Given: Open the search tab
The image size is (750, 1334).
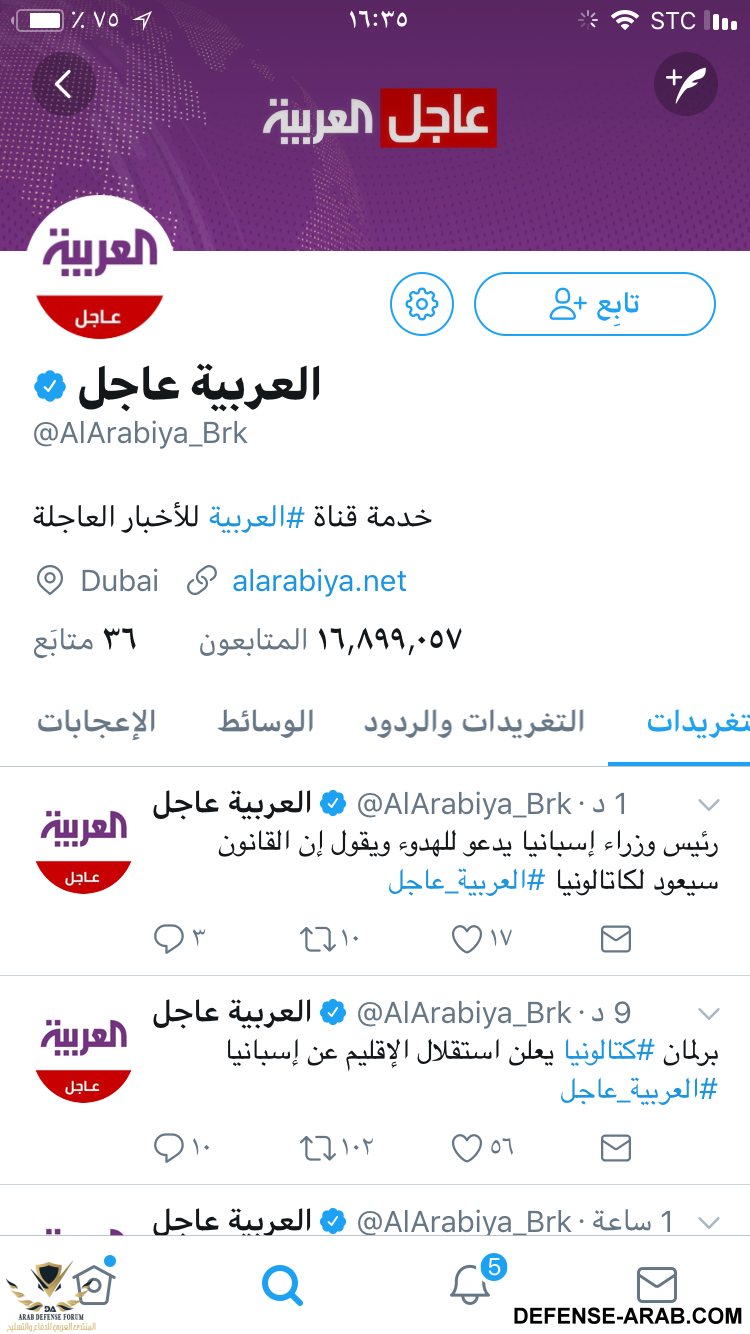Looking at the screenshot, I should click(282, 1285).
